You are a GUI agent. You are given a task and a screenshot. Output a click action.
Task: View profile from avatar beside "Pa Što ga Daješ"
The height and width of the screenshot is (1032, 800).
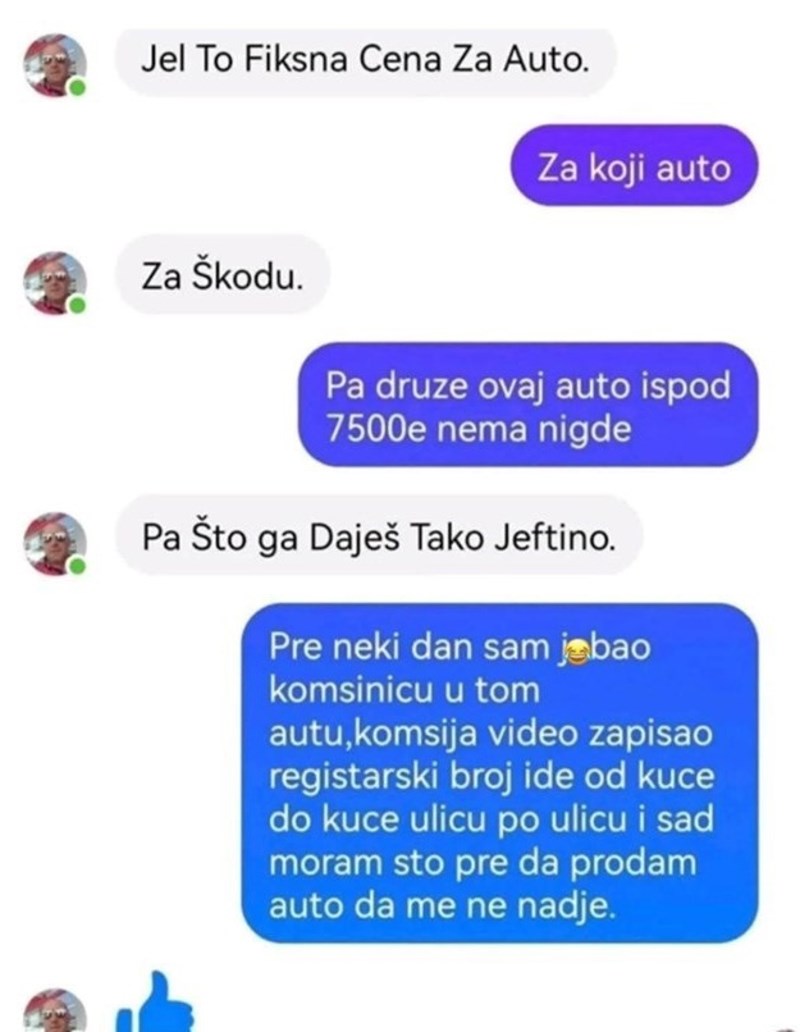pos(55,544)
